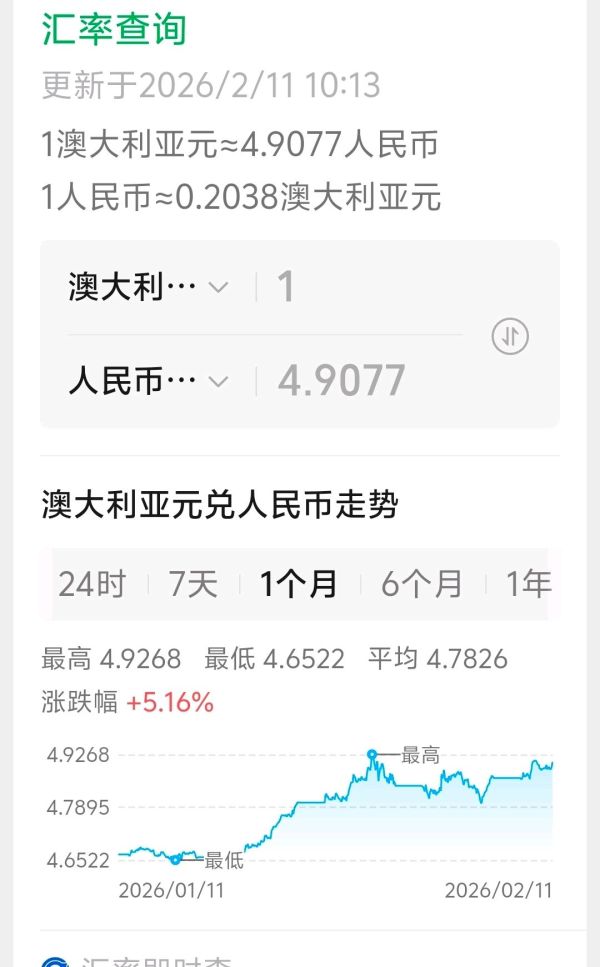Viewport: 600px width, 967px height.
Task: Switch the trend chart to 24时
Action: tap(92, 584)
